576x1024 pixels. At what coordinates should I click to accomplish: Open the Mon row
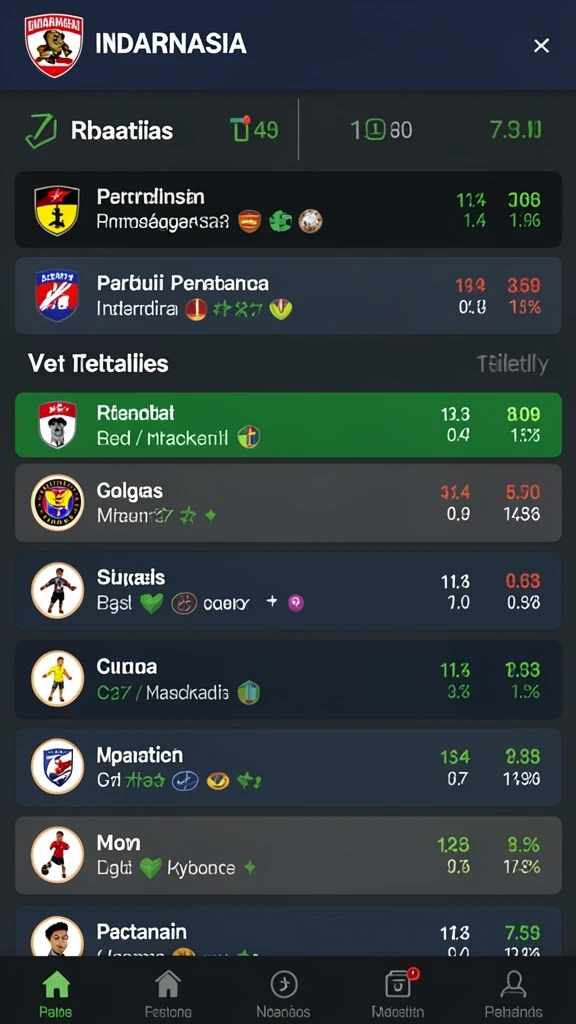pos(288,855)
